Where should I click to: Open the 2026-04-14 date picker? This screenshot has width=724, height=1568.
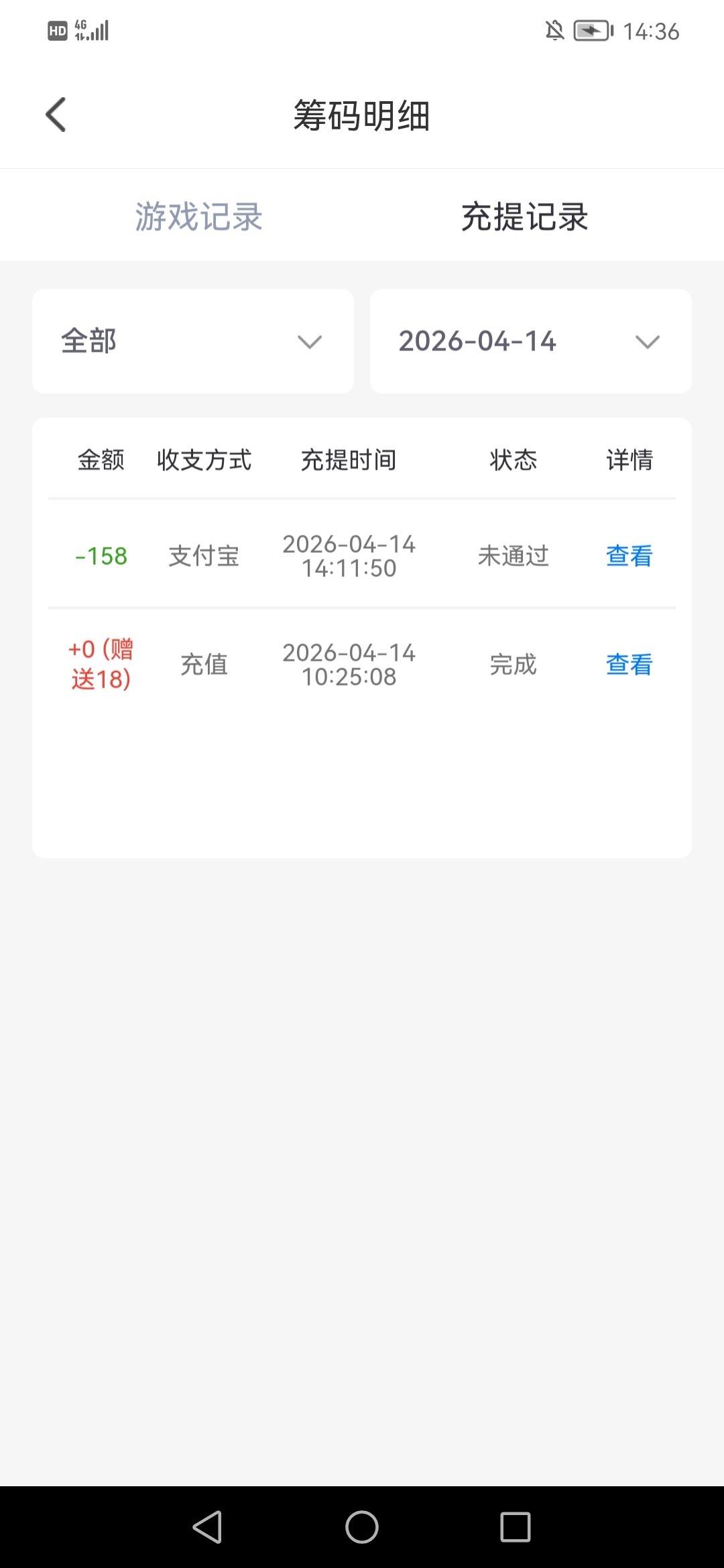click(x=530, y=342)
